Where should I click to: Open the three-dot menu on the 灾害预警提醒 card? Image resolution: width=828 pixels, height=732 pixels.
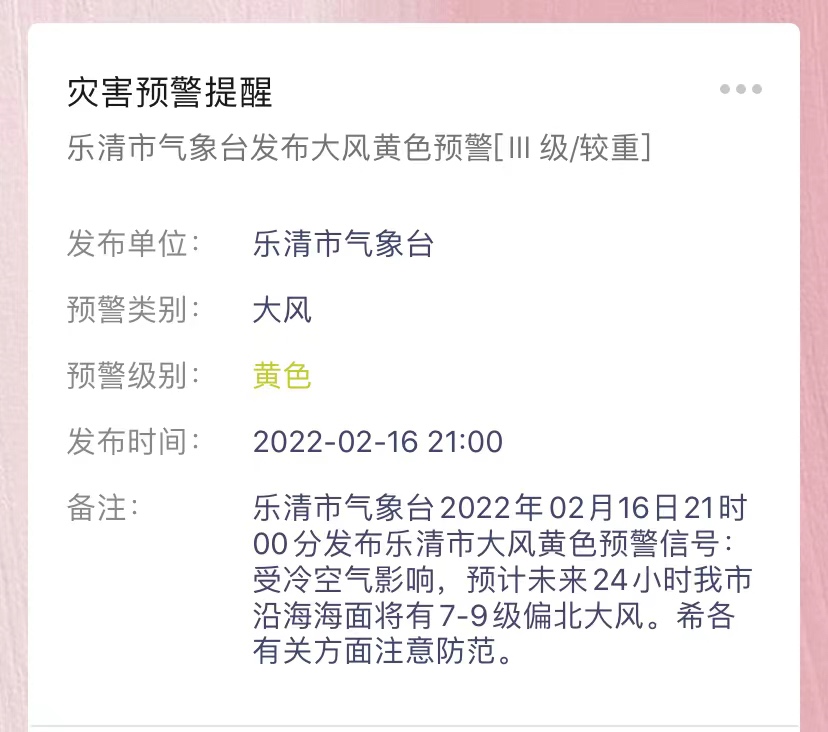740,90
